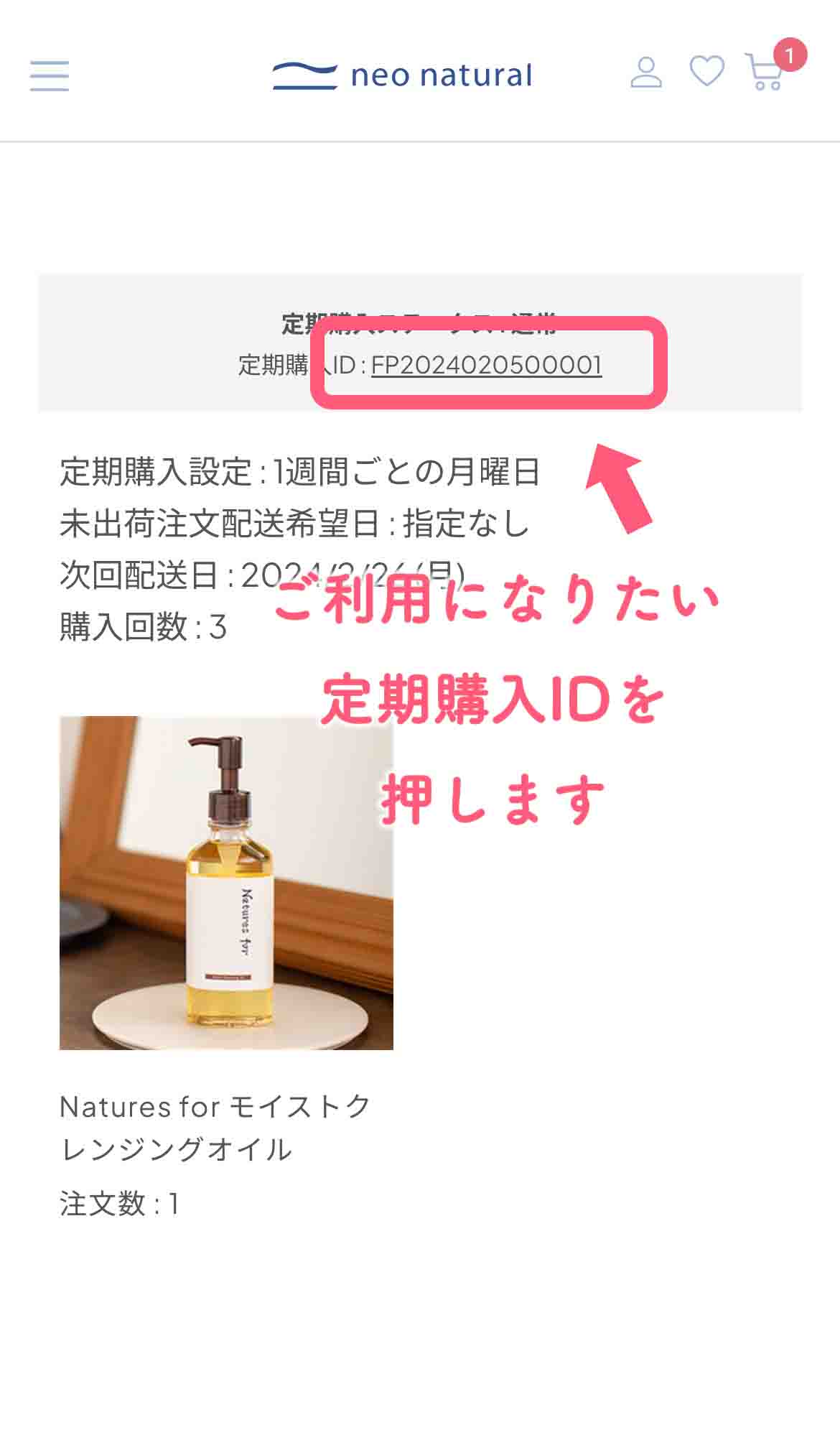Open the Natures for cleansing oil product image
This screenshot has width=840, height=1443.
226,883
